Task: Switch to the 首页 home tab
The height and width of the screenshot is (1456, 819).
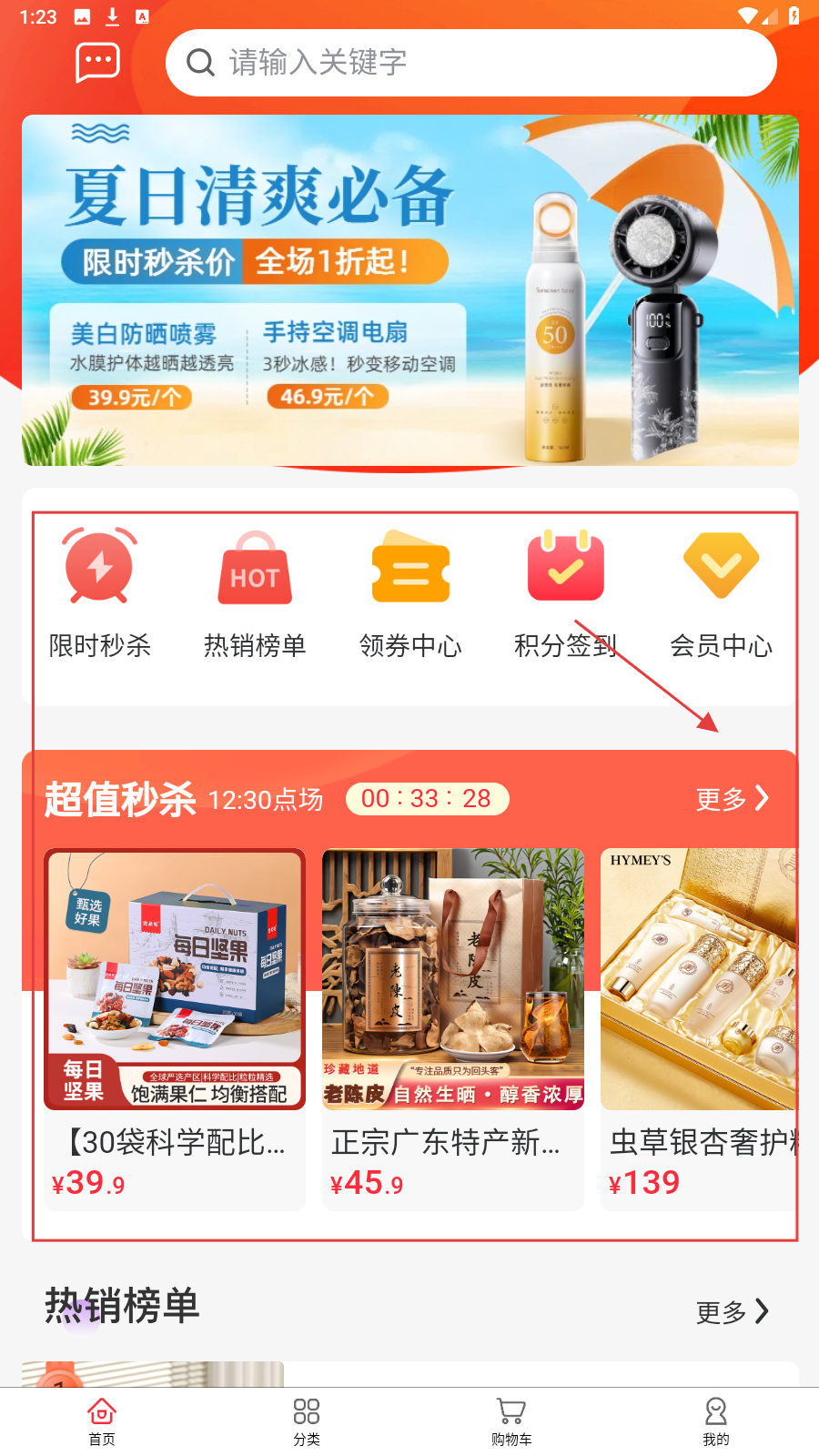Action: [x=102, y=1421]
